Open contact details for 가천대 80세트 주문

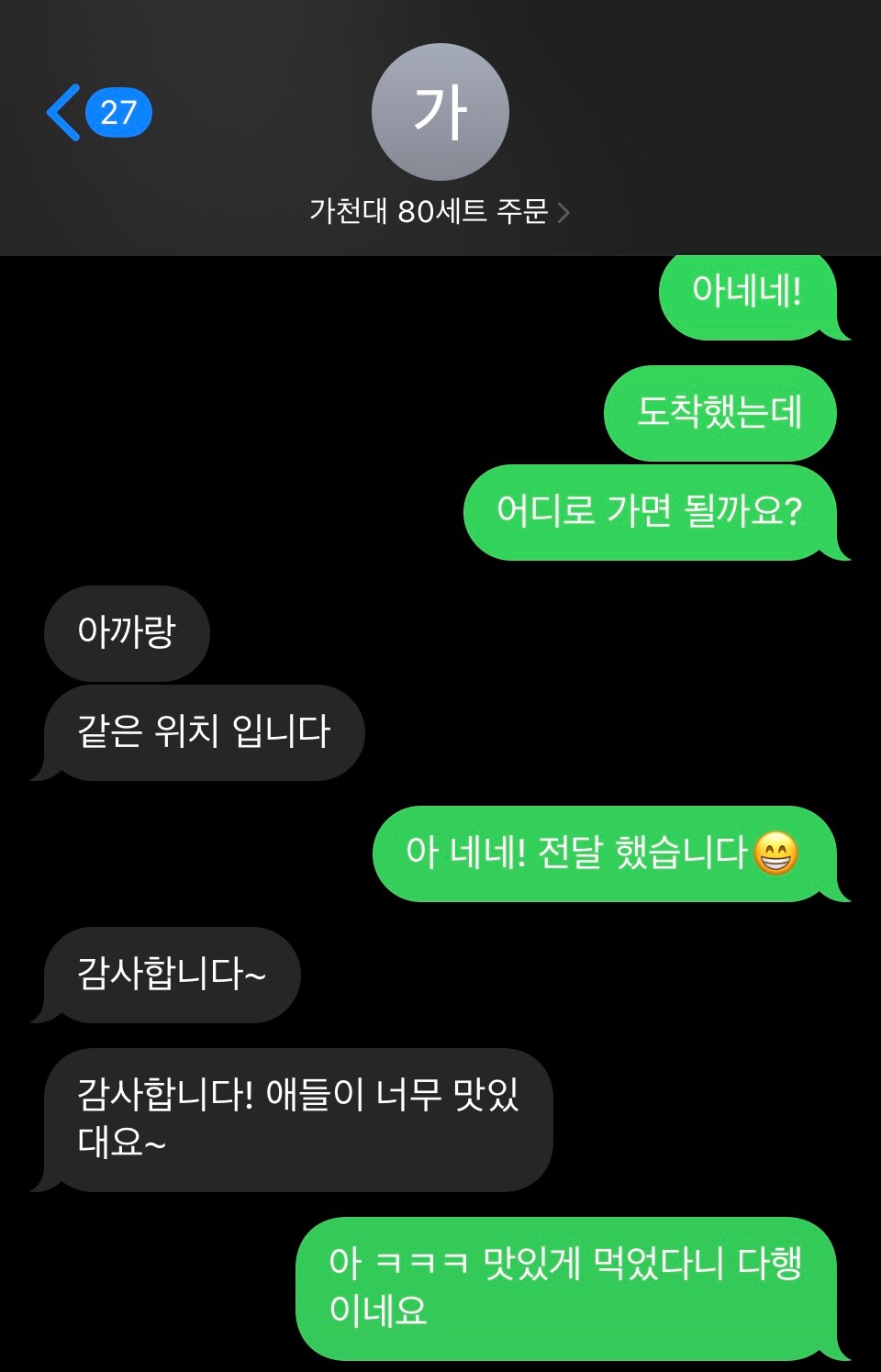point(440,211)
